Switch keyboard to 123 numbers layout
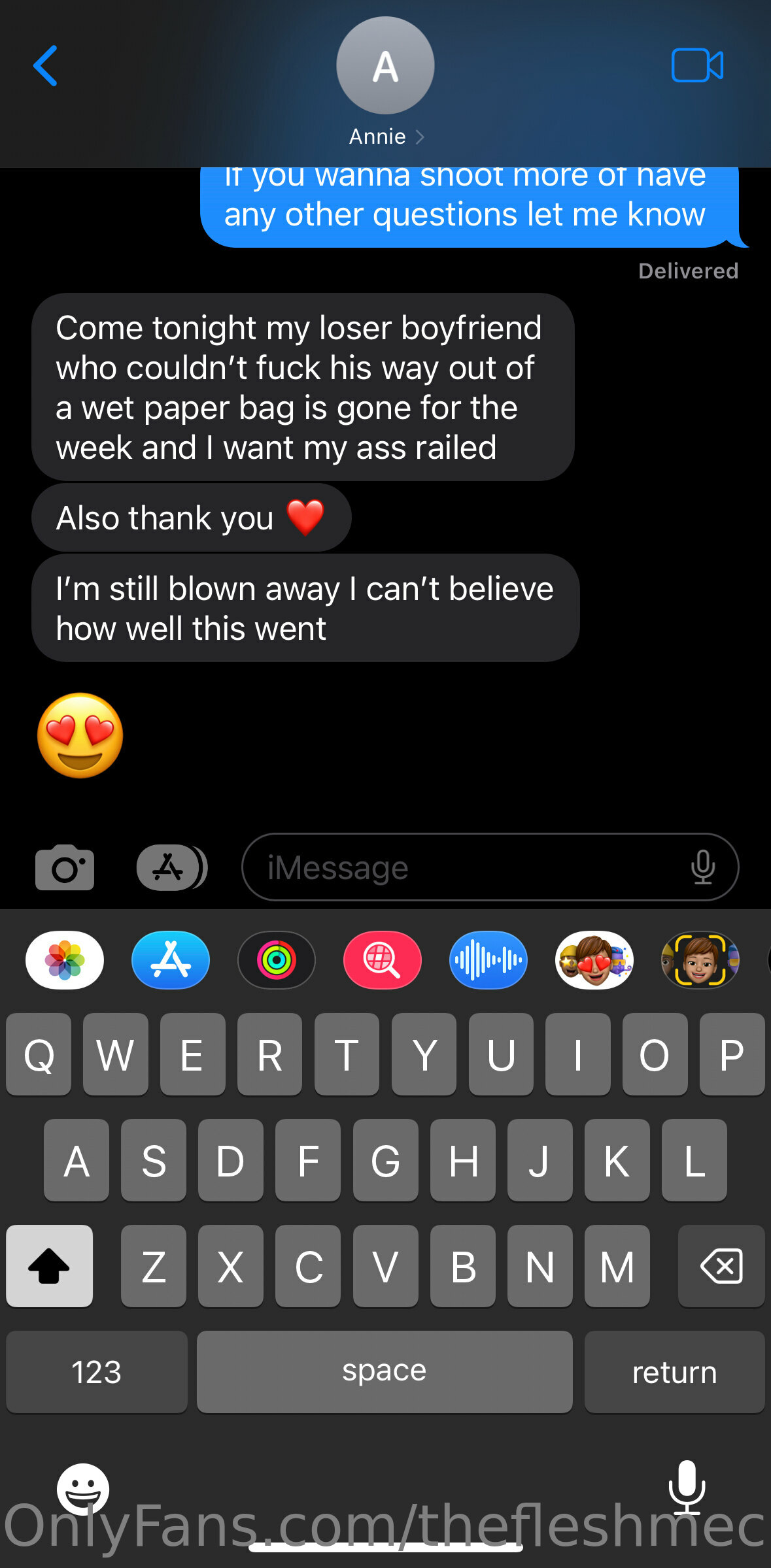The image size is (771, 1568). [x=97, y=1372]
